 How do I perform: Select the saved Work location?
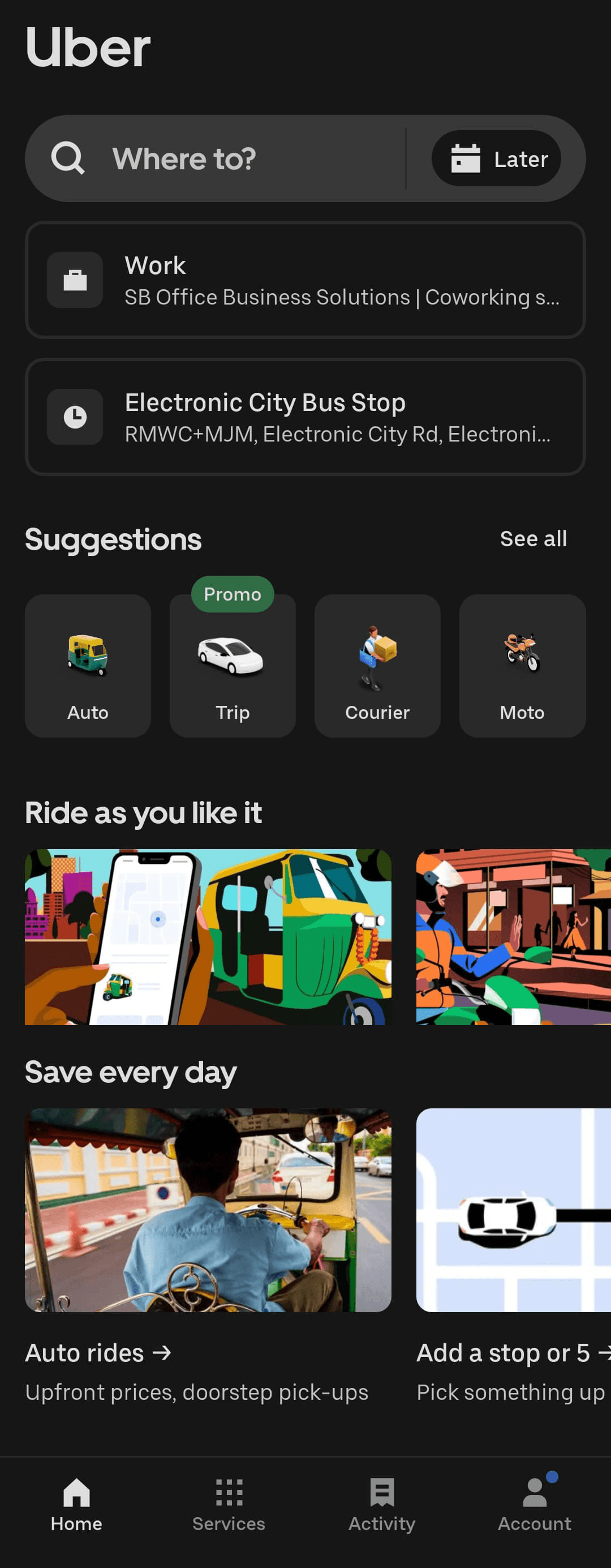tap(305, 280)
